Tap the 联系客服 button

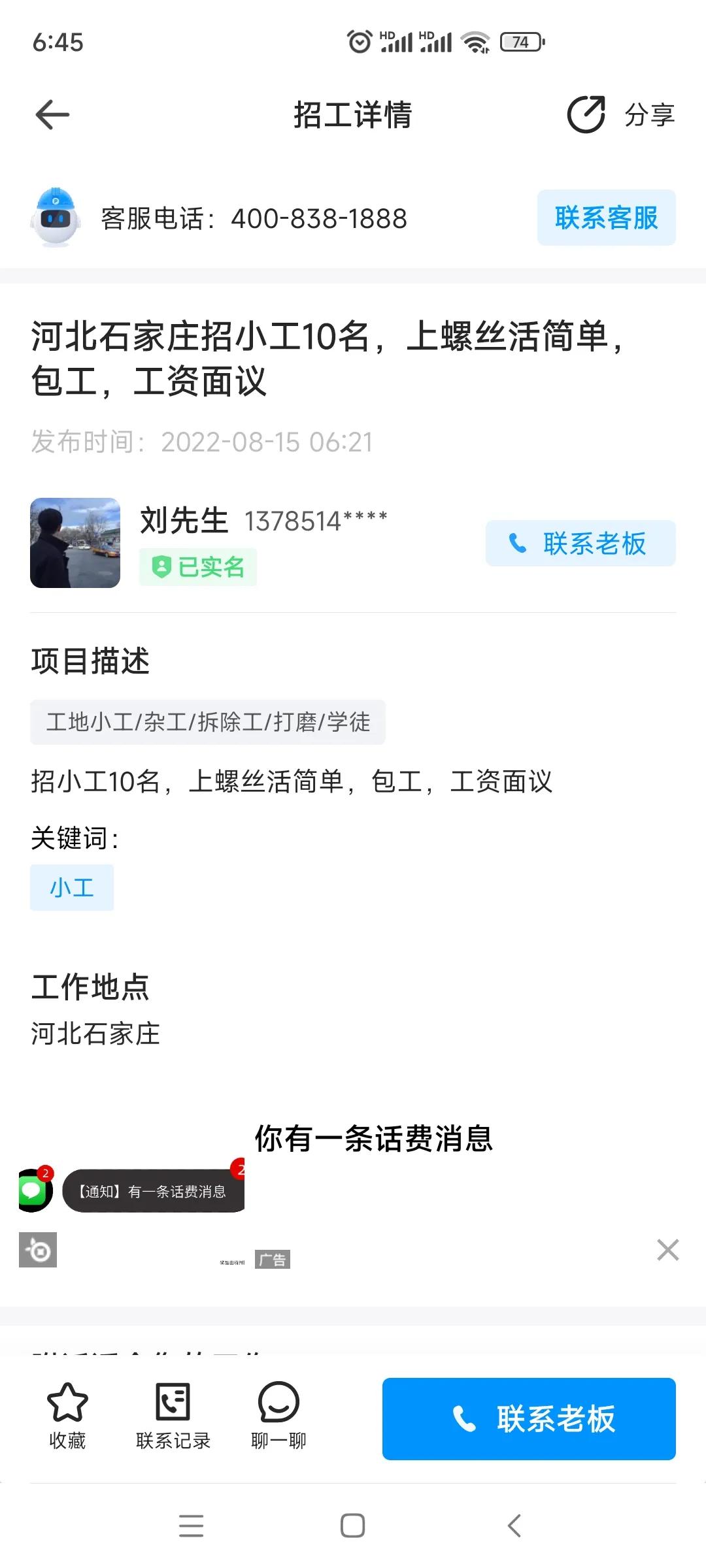[606, 218]
